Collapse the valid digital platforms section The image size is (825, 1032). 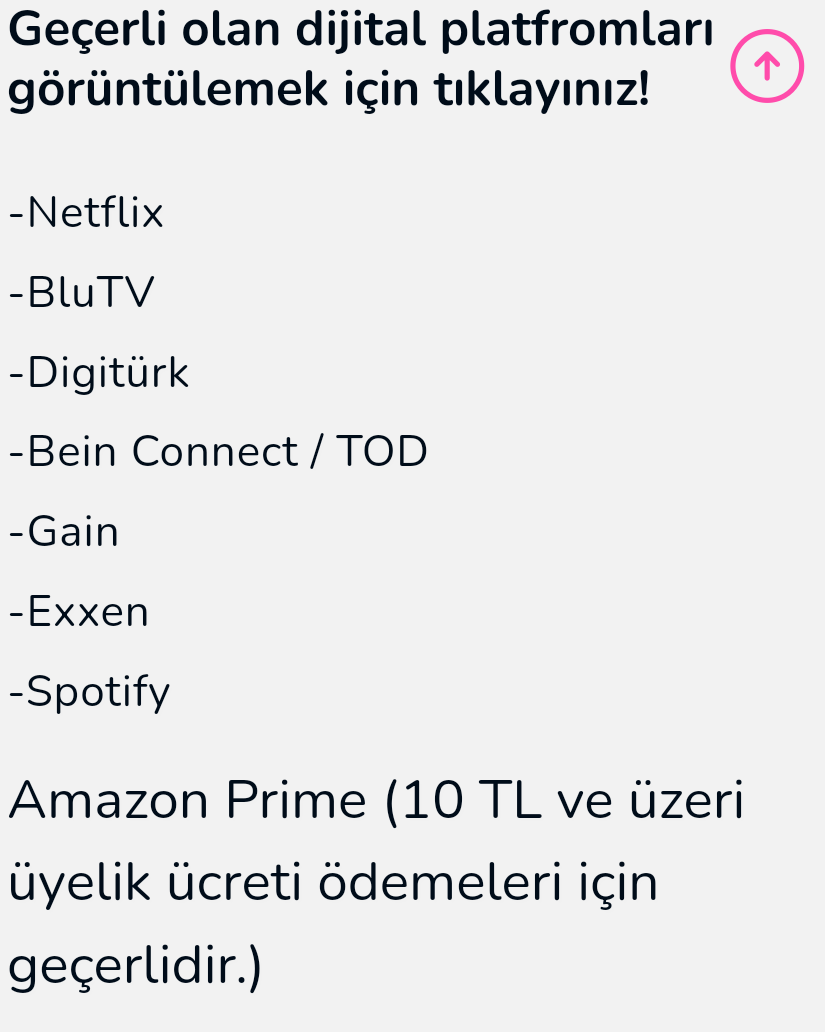[x=766, y=66]
